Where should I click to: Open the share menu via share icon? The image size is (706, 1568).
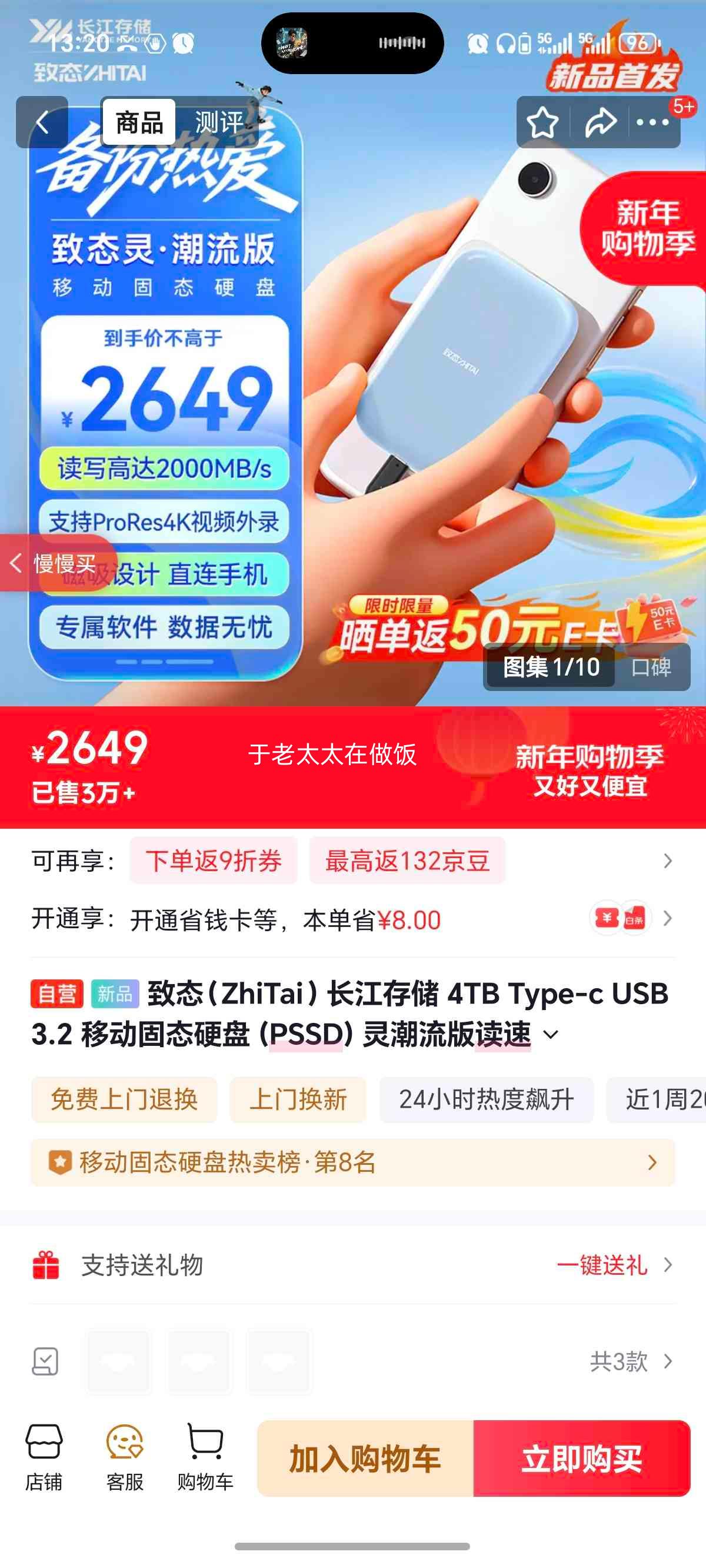[x=601, y=124]
